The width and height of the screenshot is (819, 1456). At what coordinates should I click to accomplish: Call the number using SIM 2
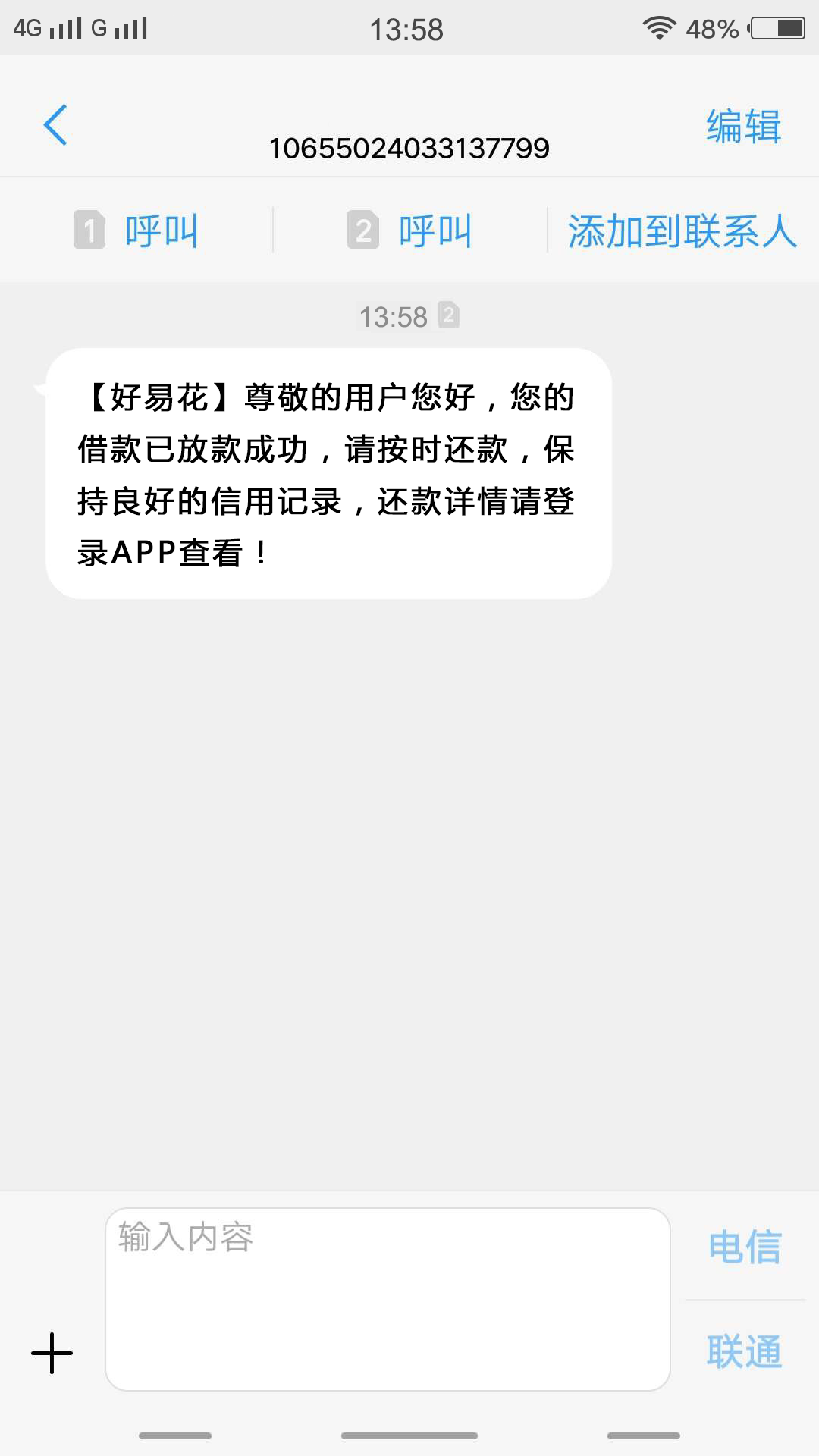tap(410, 231)
